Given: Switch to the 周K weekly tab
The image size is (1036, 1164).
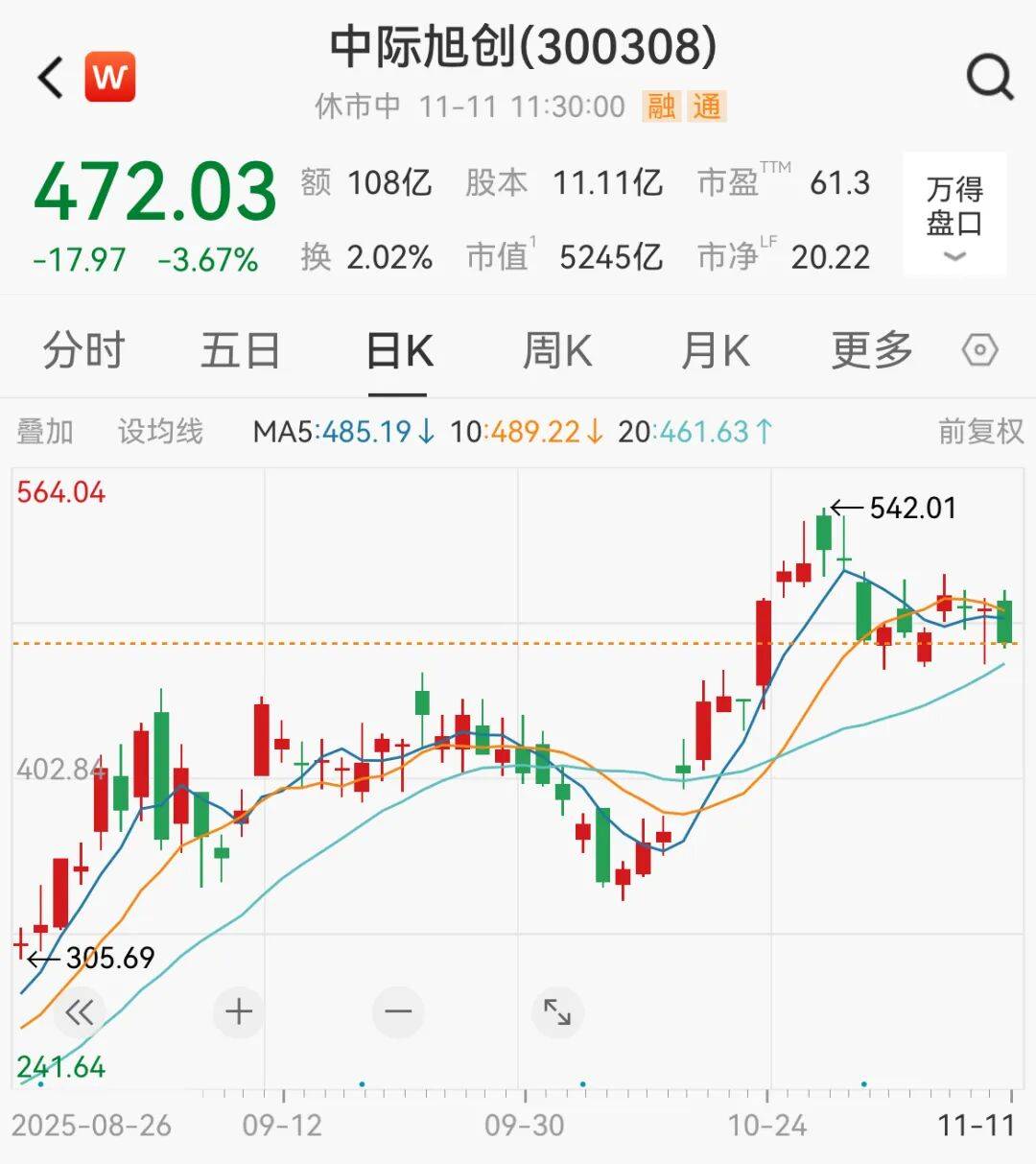Looking at the screenshot, I should (x=556, y=351).
